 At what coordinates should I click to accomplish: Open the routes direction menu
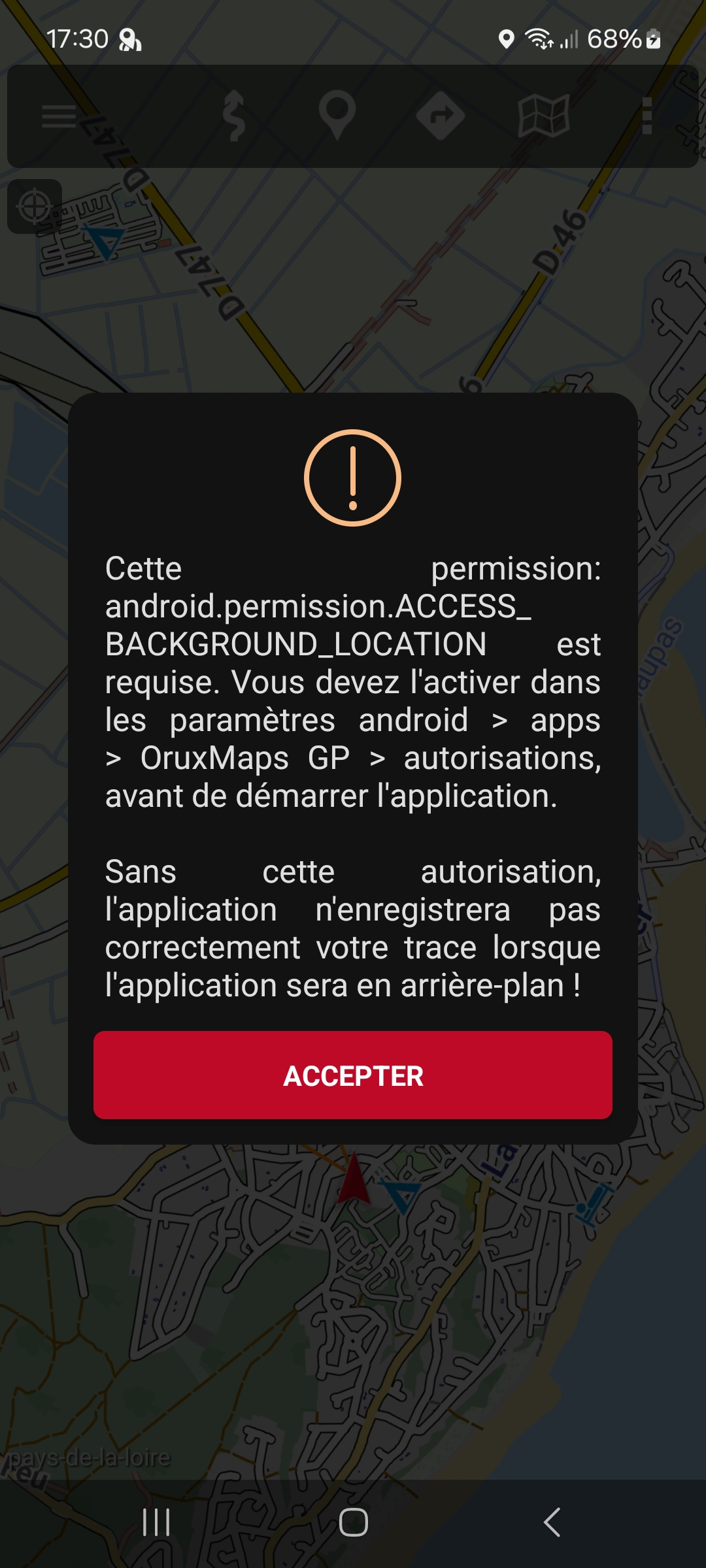(440, 116)
